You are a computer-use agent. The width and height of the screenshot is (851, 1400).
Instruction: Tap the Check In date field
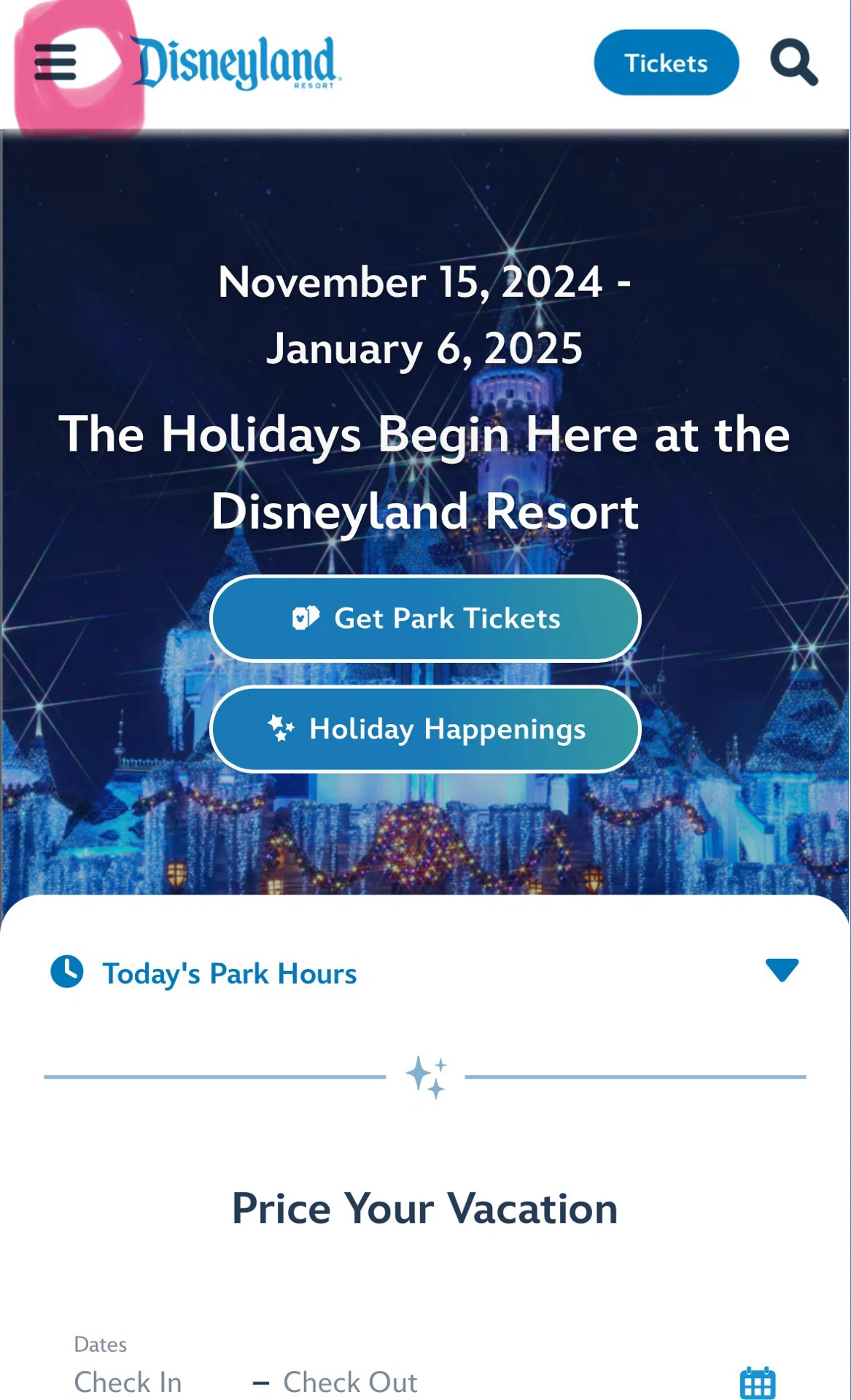coord(128,1382)
